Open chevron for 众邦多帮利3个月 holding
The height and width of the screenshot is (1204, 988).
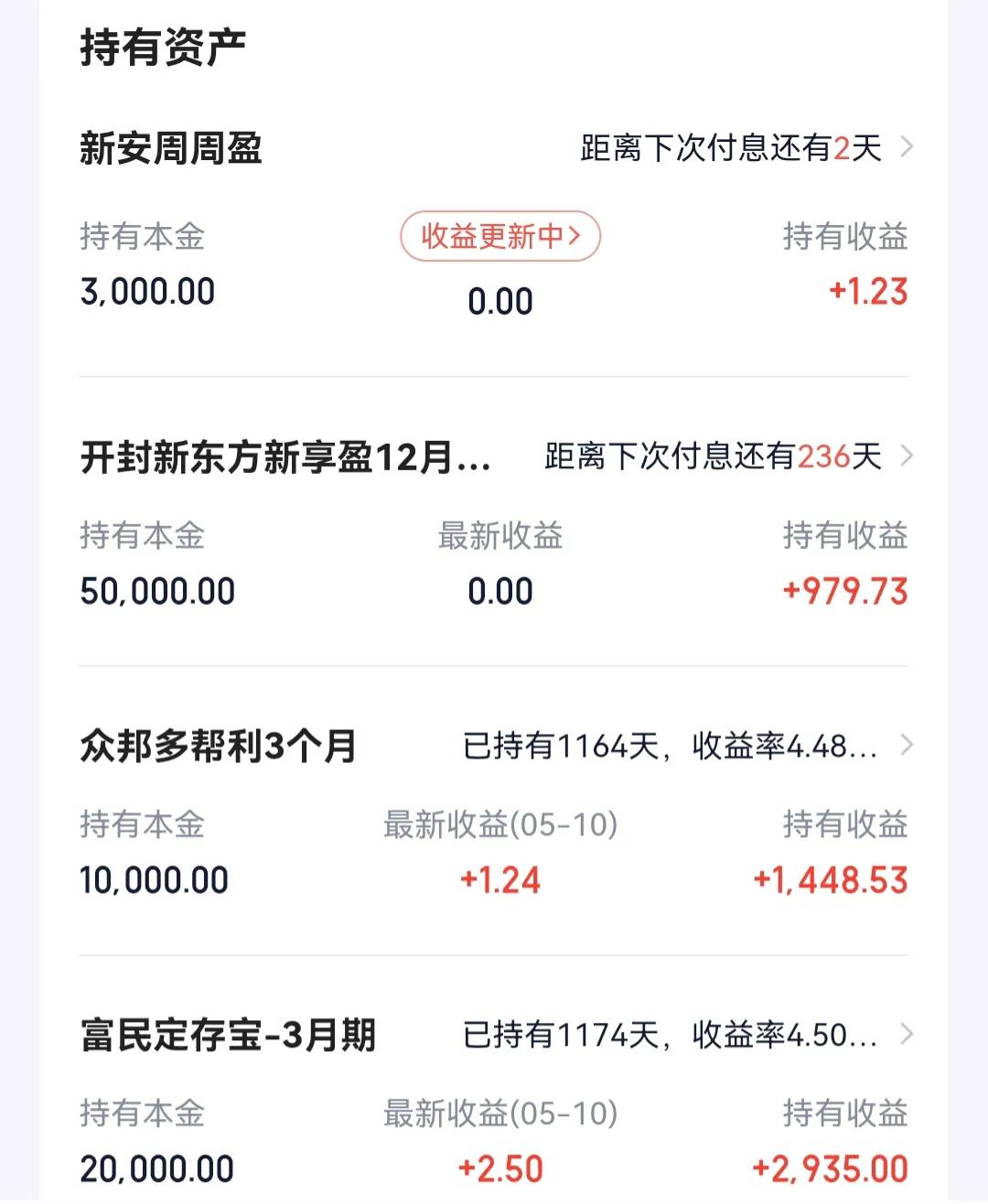(x=908, y=746)
